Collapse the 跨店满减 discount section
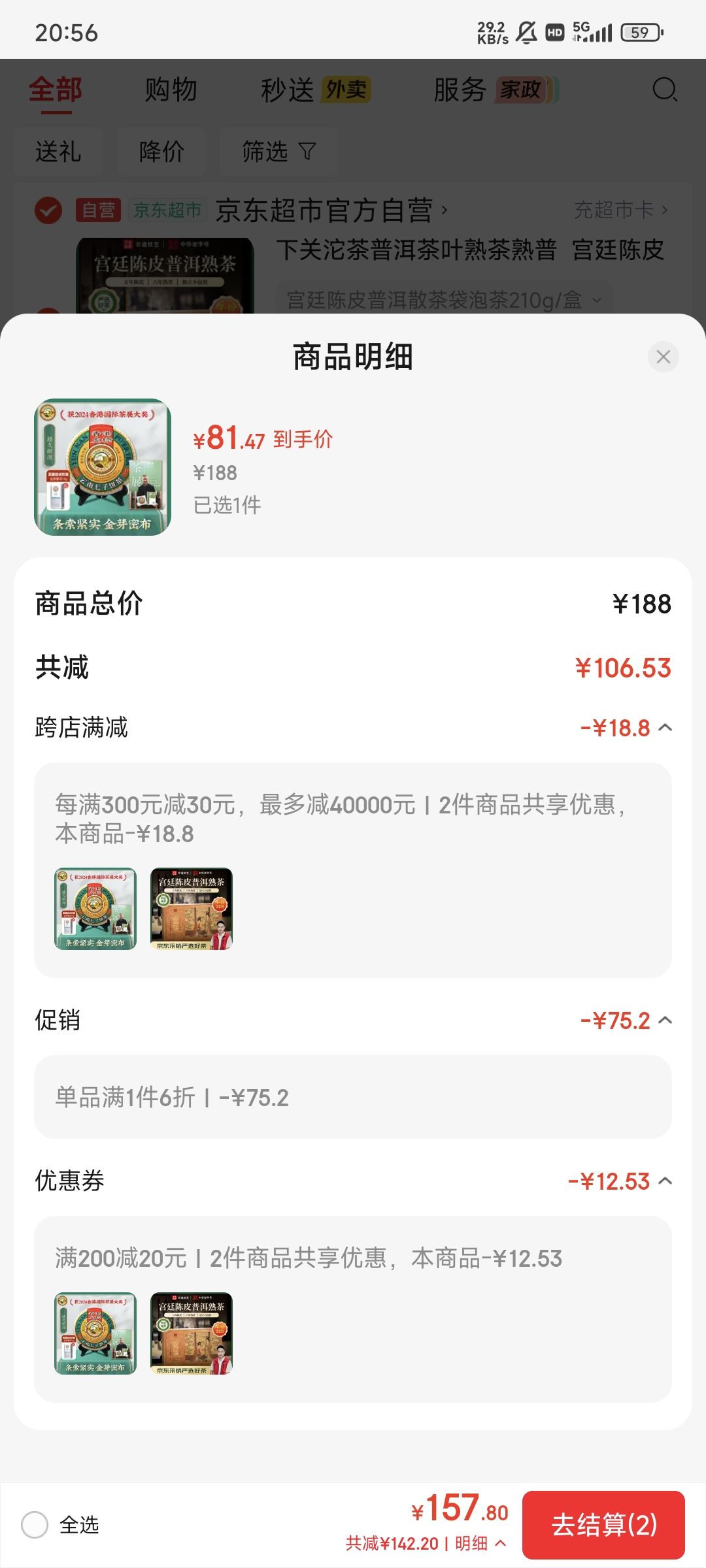This screenshot has width=706, height=1568. click(x=665, y=727)
